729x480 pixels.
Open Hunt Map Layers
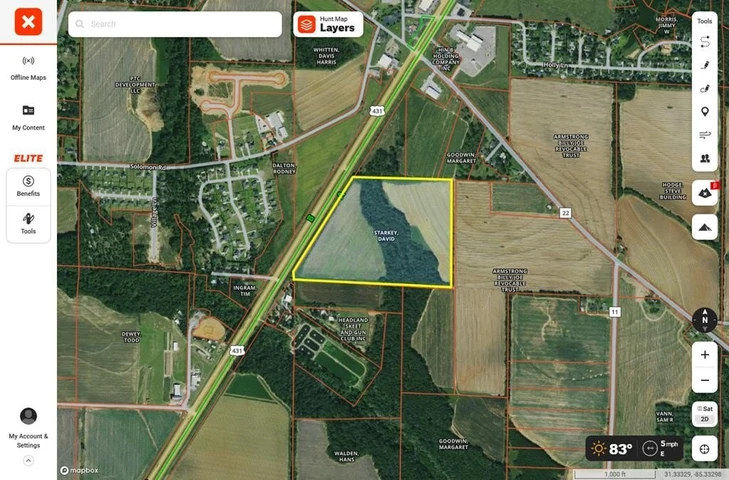point(327,24)
